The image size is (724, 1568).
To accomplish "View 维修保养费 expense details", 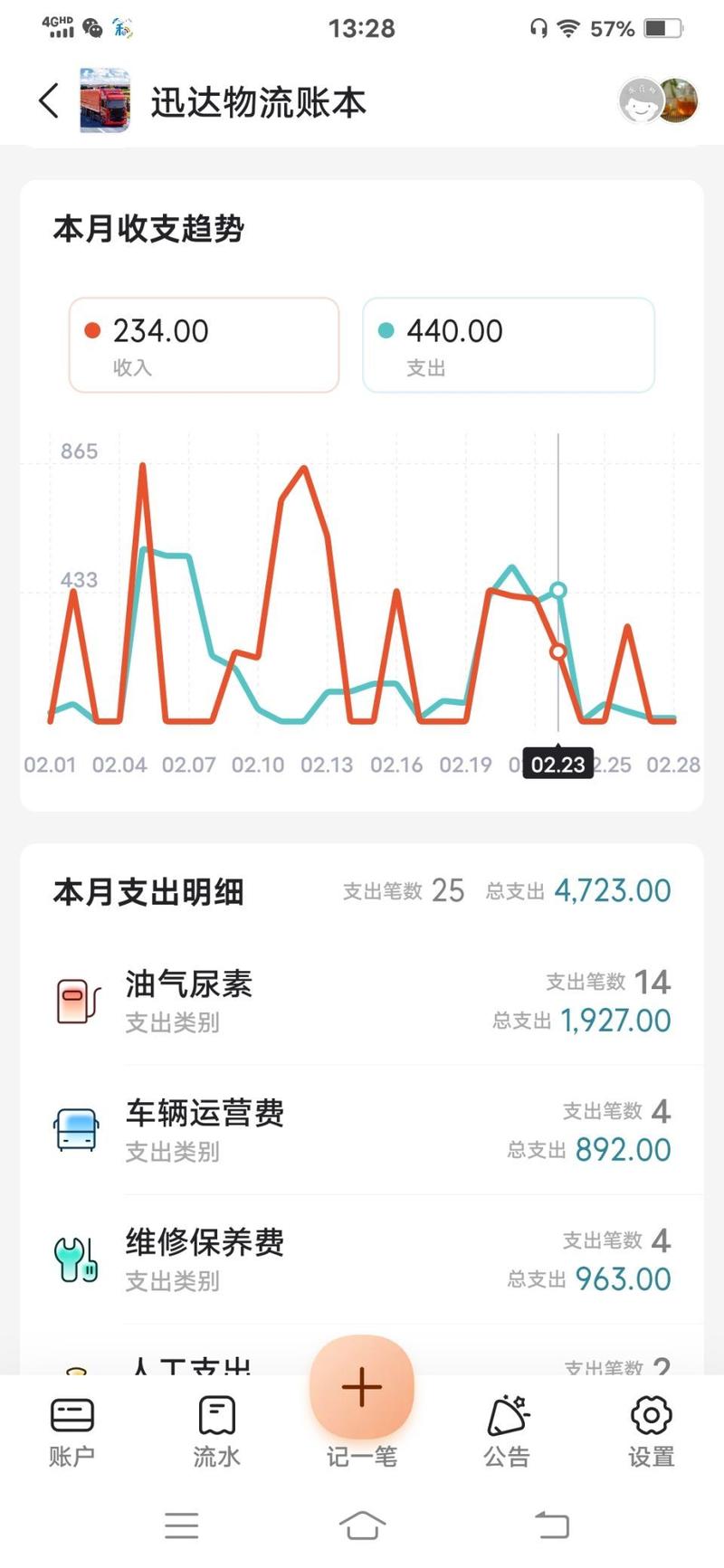I will coord(362,1259).
